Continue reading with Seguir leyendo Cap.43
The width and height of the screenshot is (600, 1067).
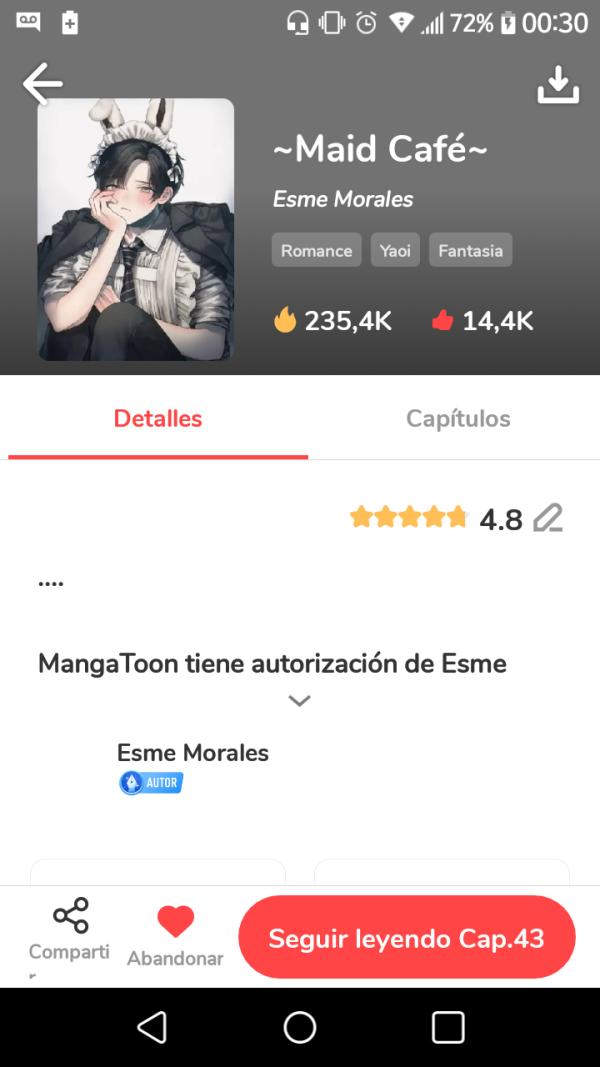pyautogui.click(x=406, y=938)
